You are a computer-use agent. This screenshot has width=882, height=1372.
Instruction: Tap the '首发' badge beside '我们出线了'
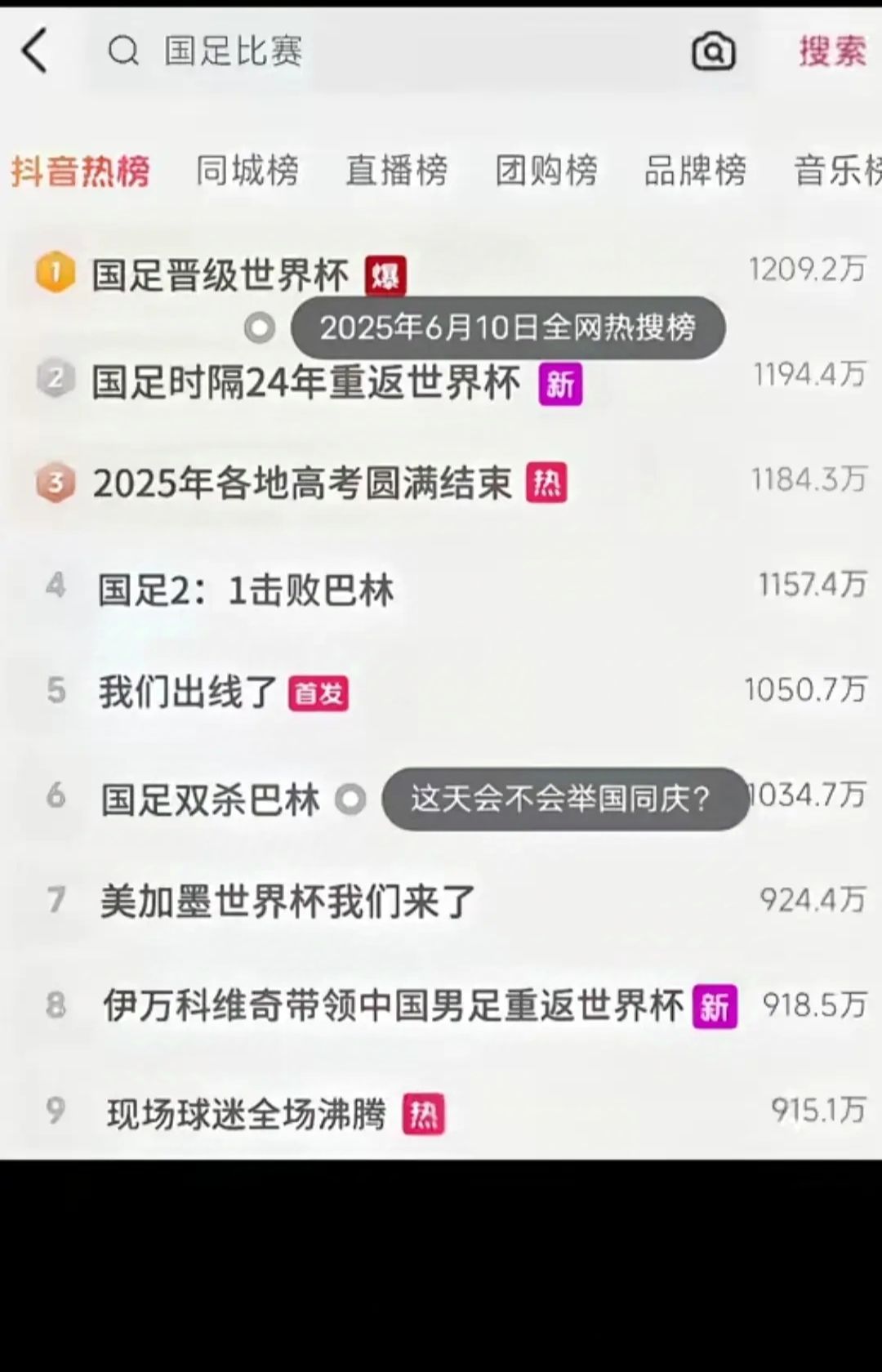318,693
